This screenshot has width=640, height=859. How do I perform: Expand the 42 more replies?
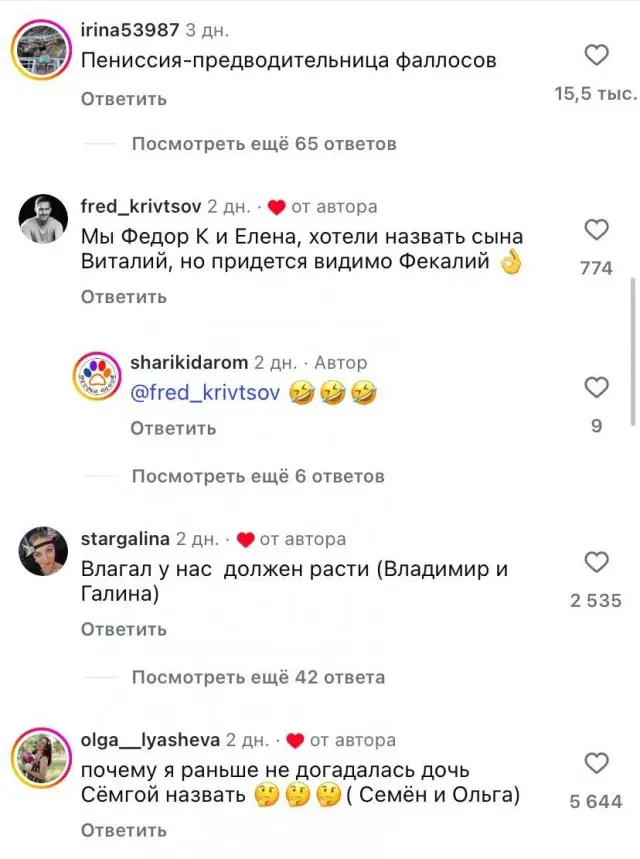(x=258, y=678)
